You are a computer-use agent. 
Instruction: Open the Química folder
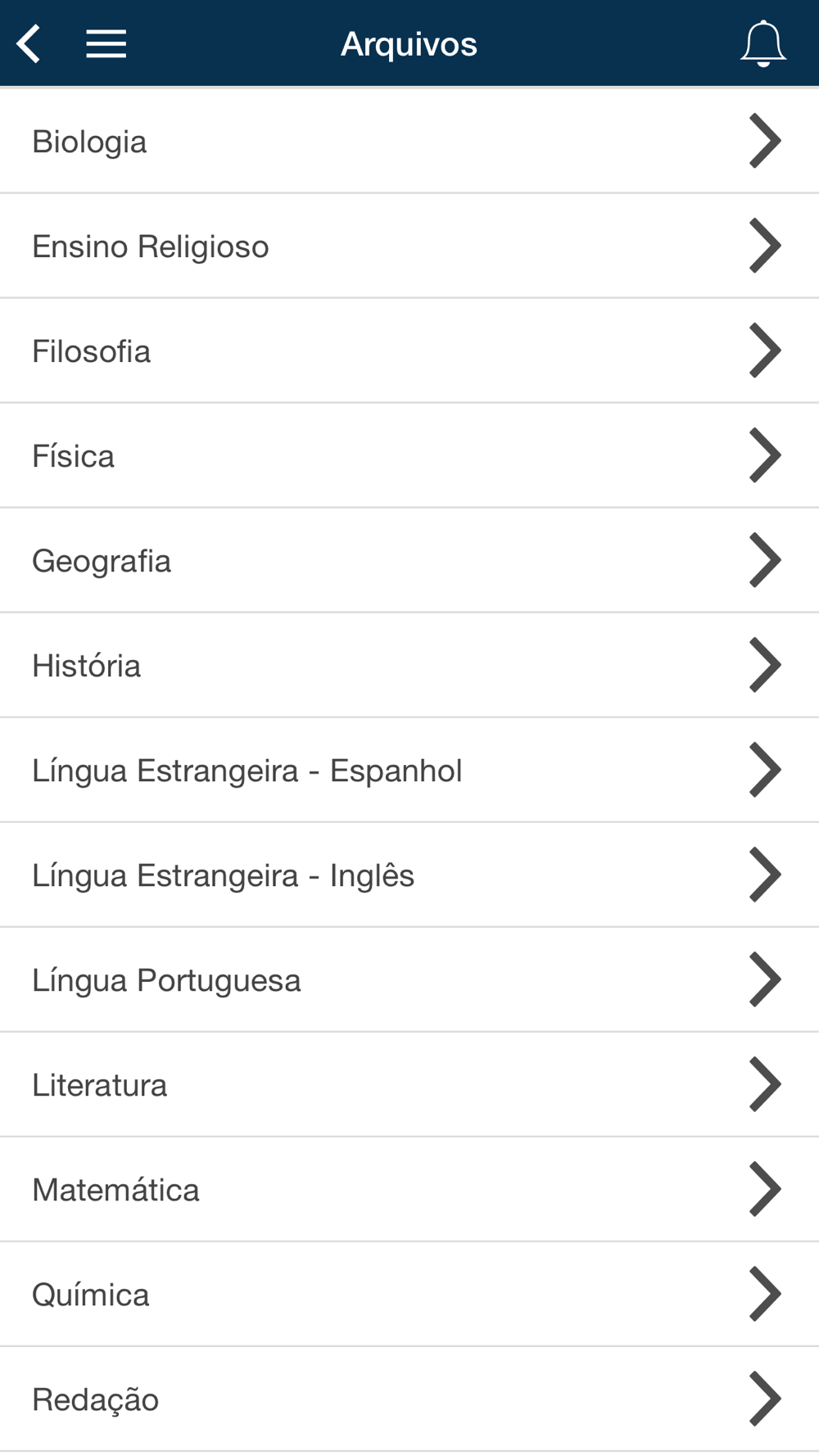[x=409, y=1294]
